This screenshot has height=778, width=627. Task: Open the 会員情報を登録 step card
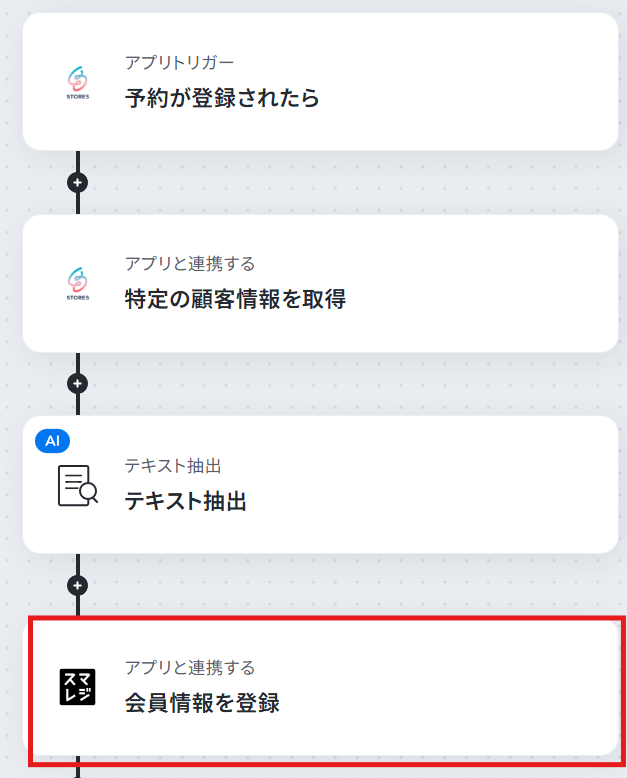320,688
